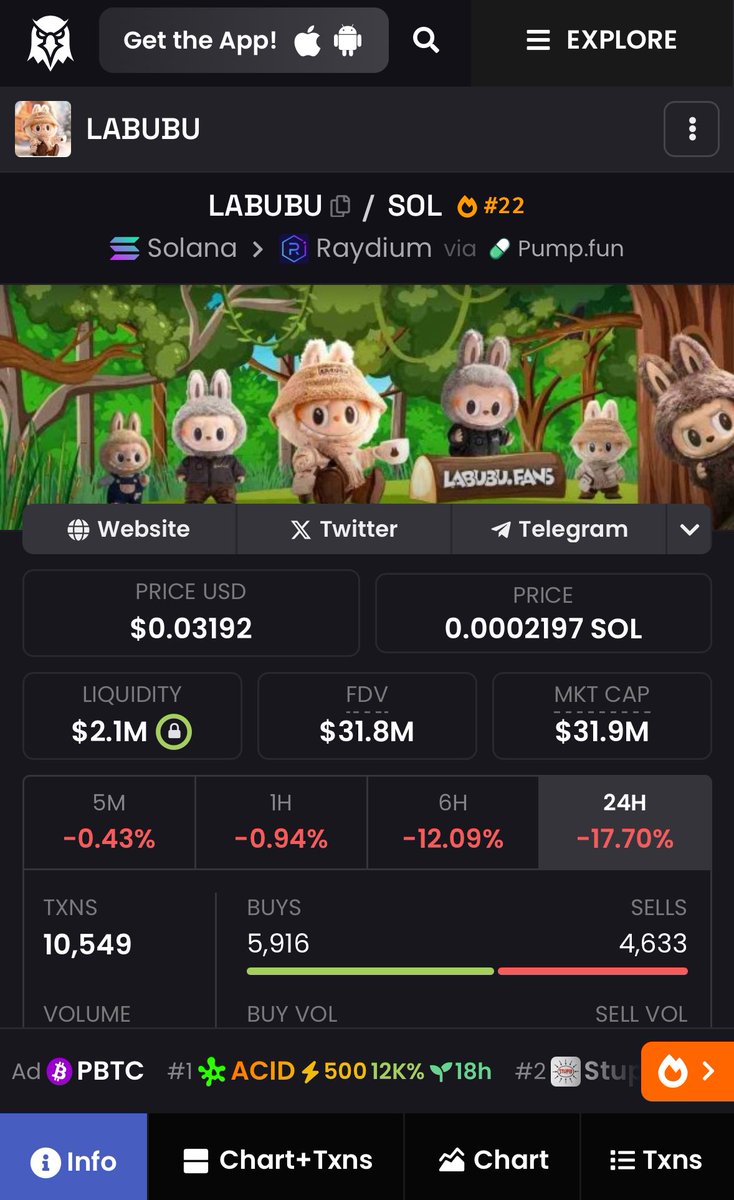Open the Telegram link
This screenshot has width=734, height=1200.
coord(559,529)
